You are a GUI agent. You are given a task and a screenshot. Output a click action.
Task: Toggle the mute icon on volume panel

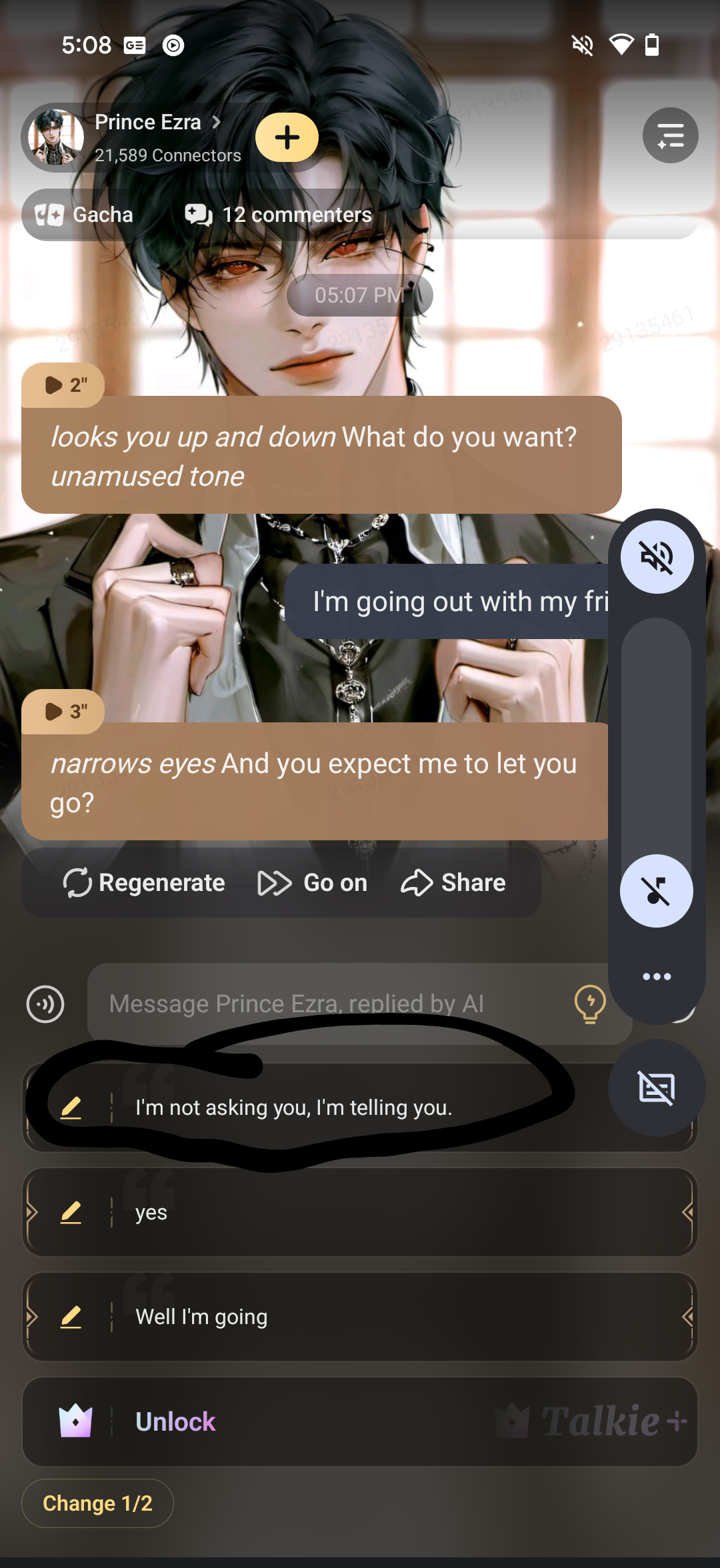pos(657,557)
